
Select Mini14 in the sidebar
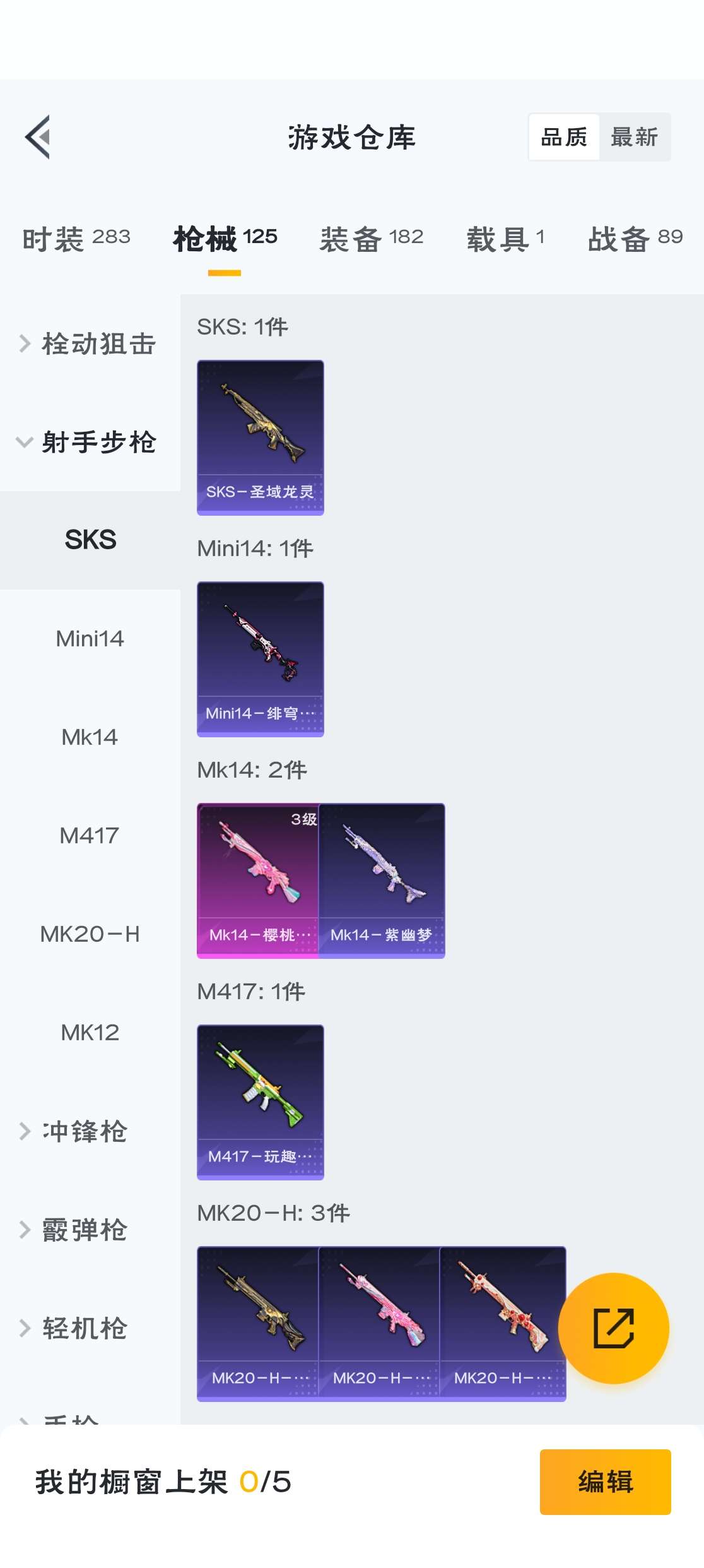click(x=90, y=638)
